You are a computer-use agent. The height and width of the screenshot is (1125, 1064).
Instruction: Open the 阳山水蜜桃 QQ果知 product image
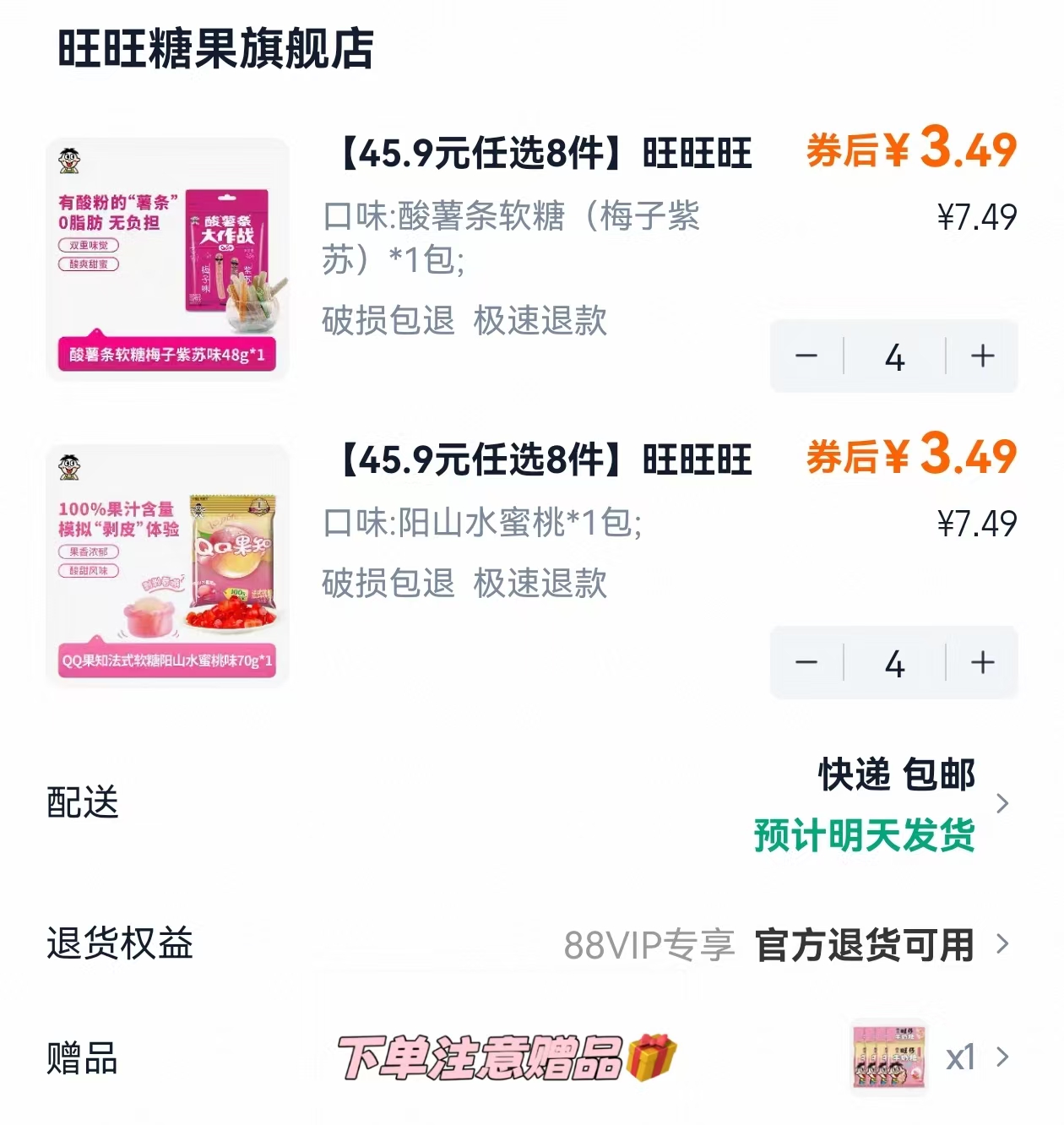coord(167,565)
